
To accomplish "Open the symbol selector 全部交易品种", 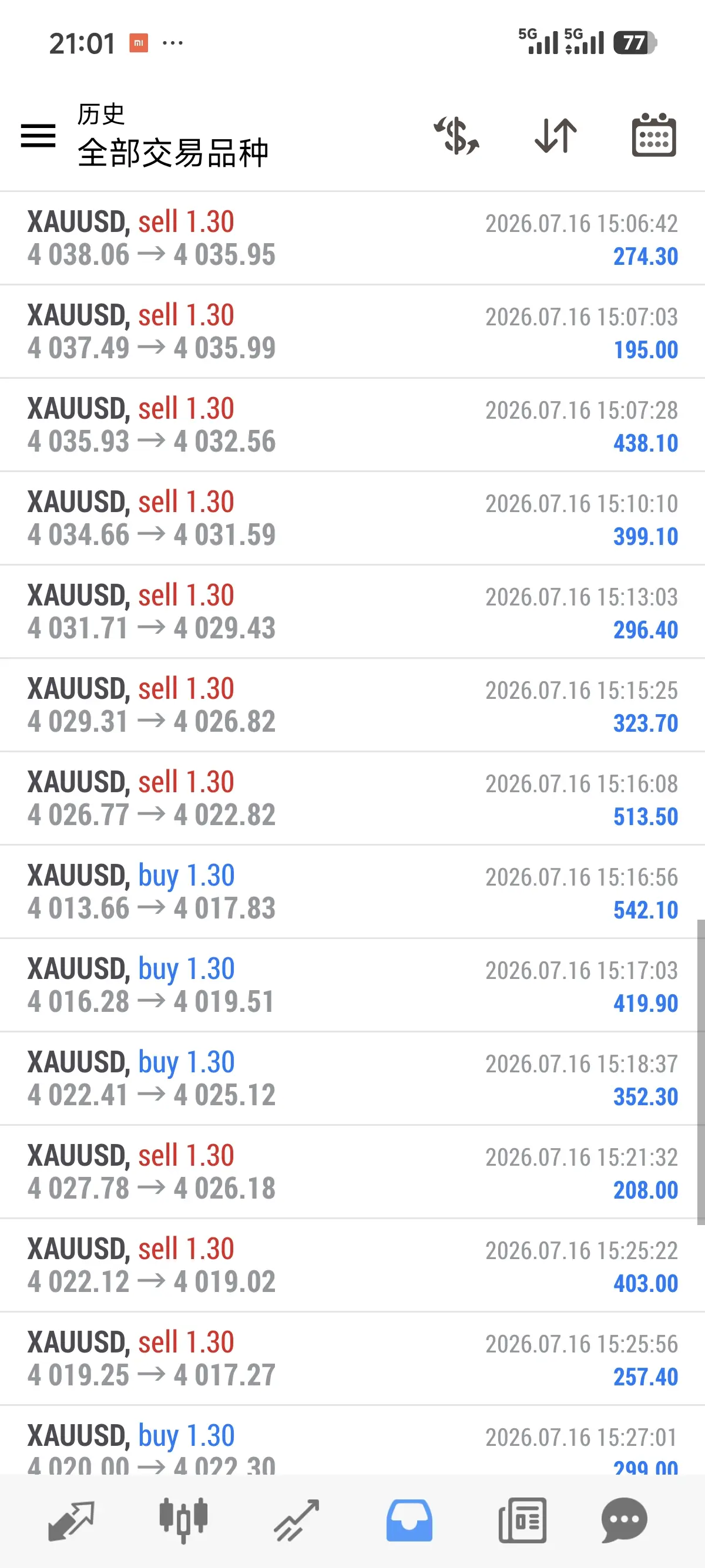I will (x=173, y=152).
